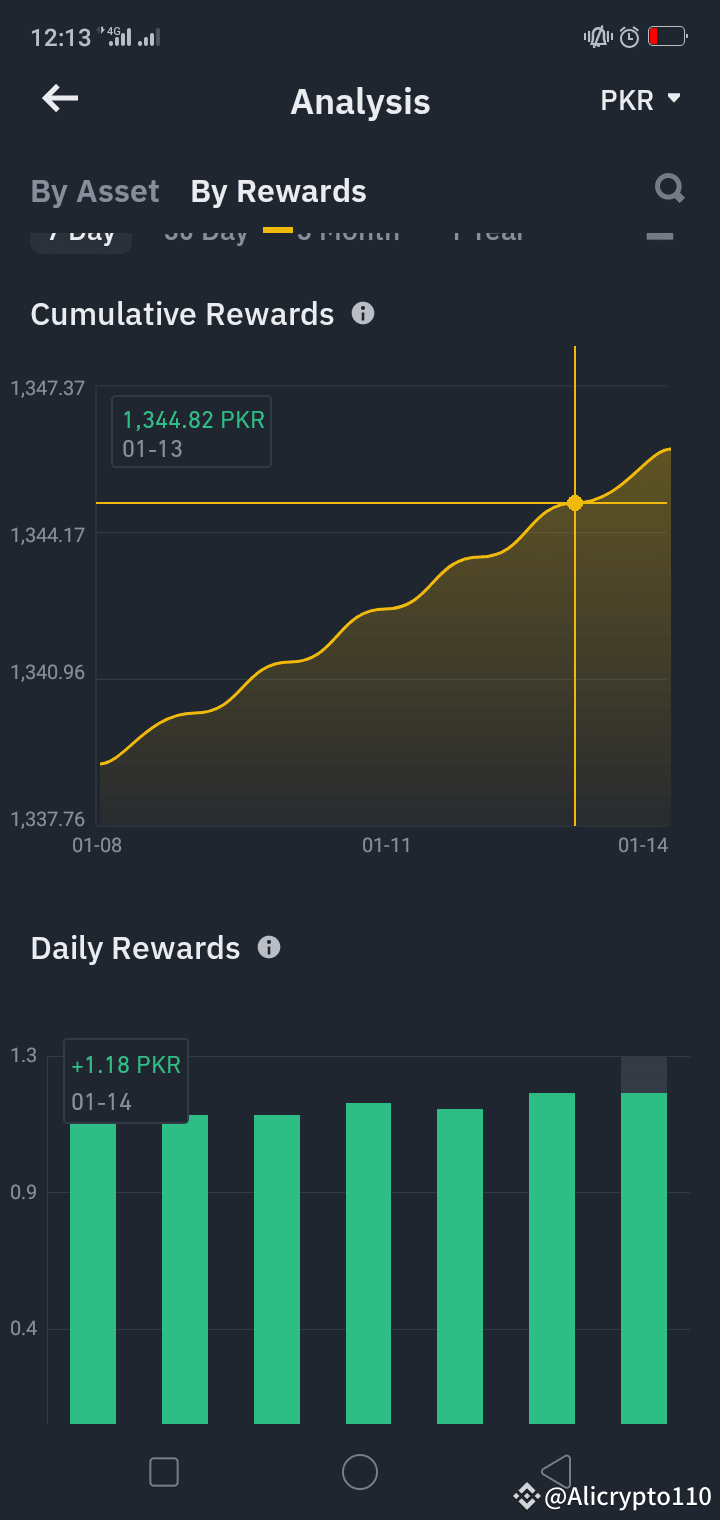Tap the Cumulative Rewards info icon

(362, 313)
